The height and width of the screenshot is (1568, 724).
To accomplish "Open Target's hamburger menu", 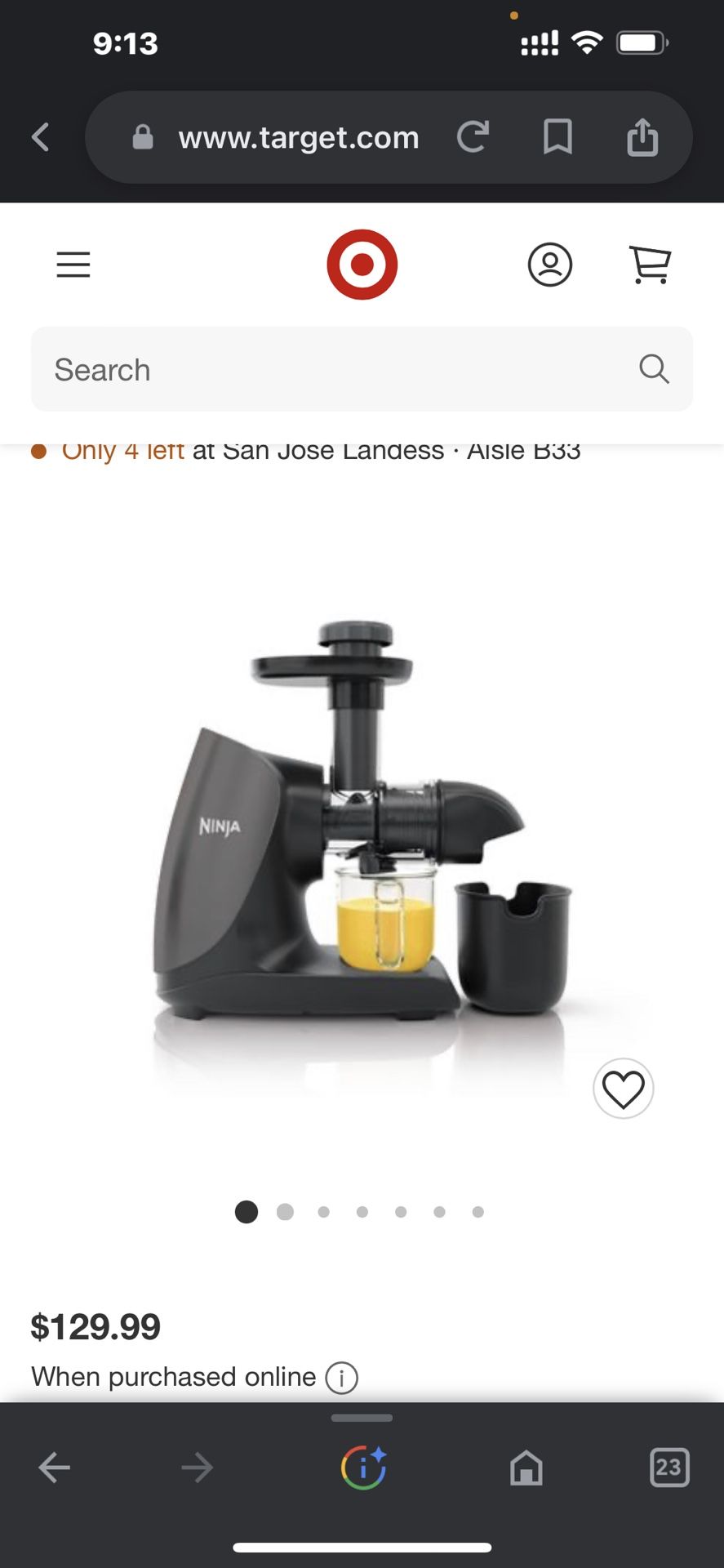I will [x=73, y=265].
